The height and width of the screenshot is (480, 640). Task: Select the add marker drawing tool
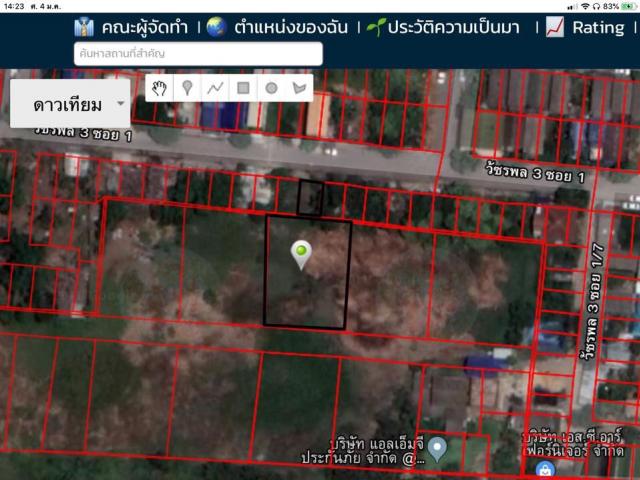click(x=187, y=88)
